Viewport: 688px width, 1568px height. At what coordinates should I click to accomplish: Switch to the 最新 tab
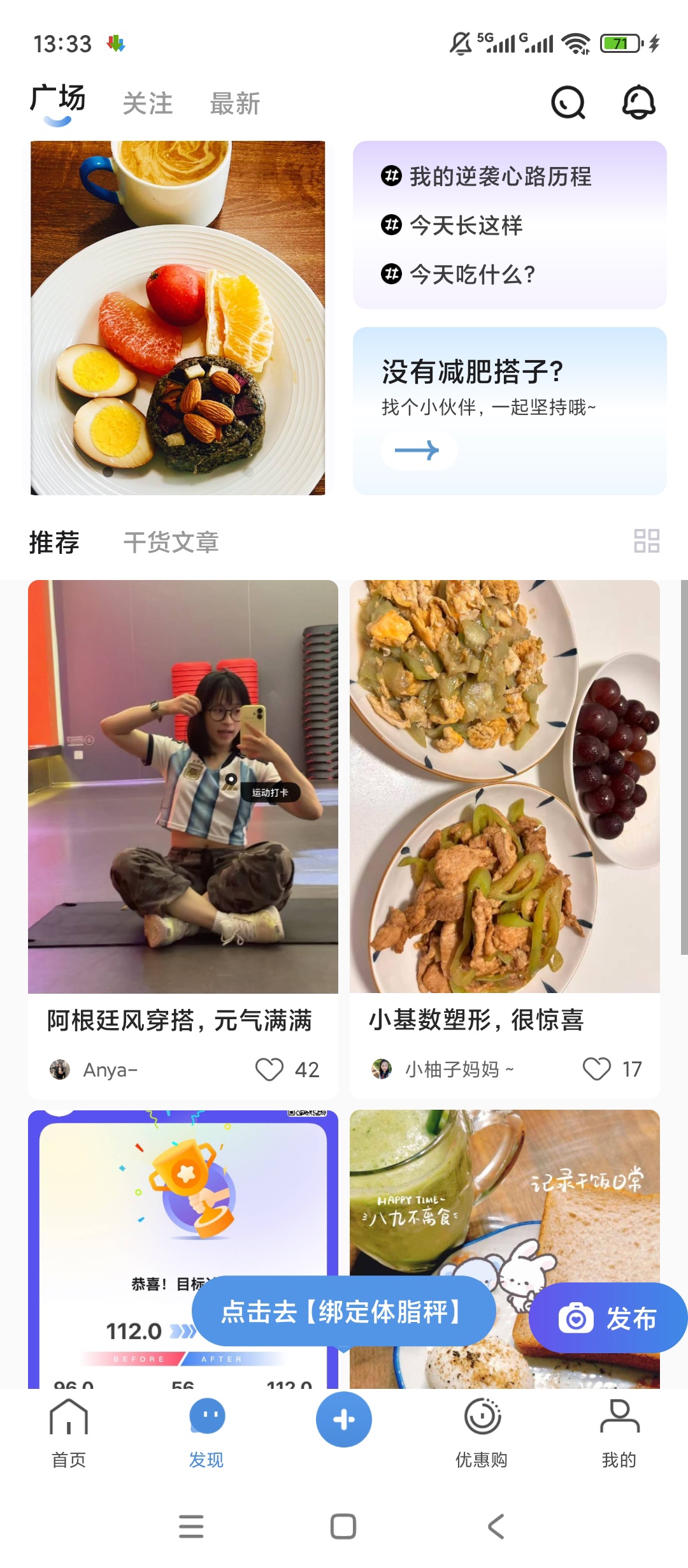coord(235,103)
